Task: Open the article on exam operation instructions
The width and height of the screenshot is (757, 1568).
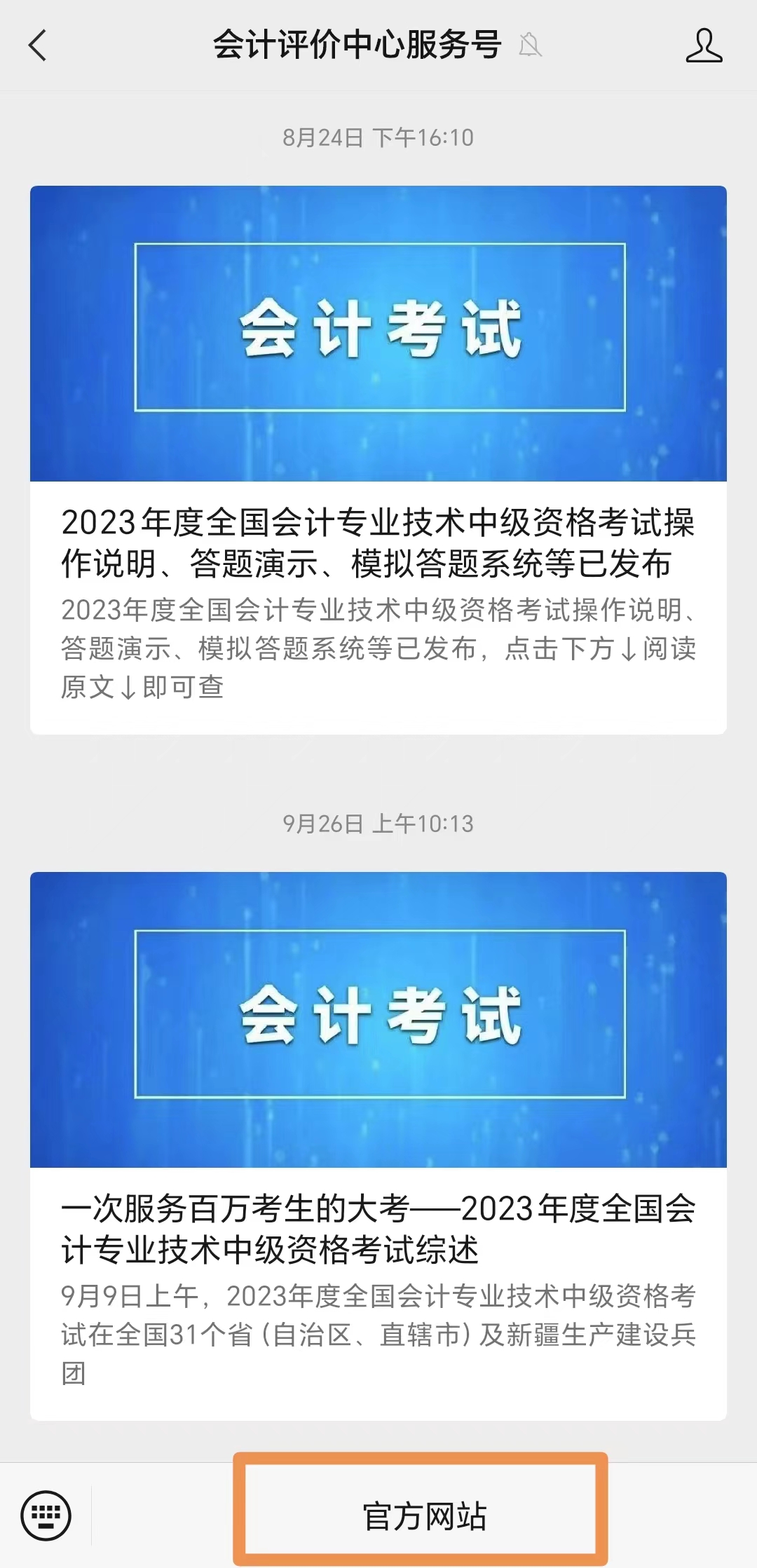Action: (x=378, y=543)
